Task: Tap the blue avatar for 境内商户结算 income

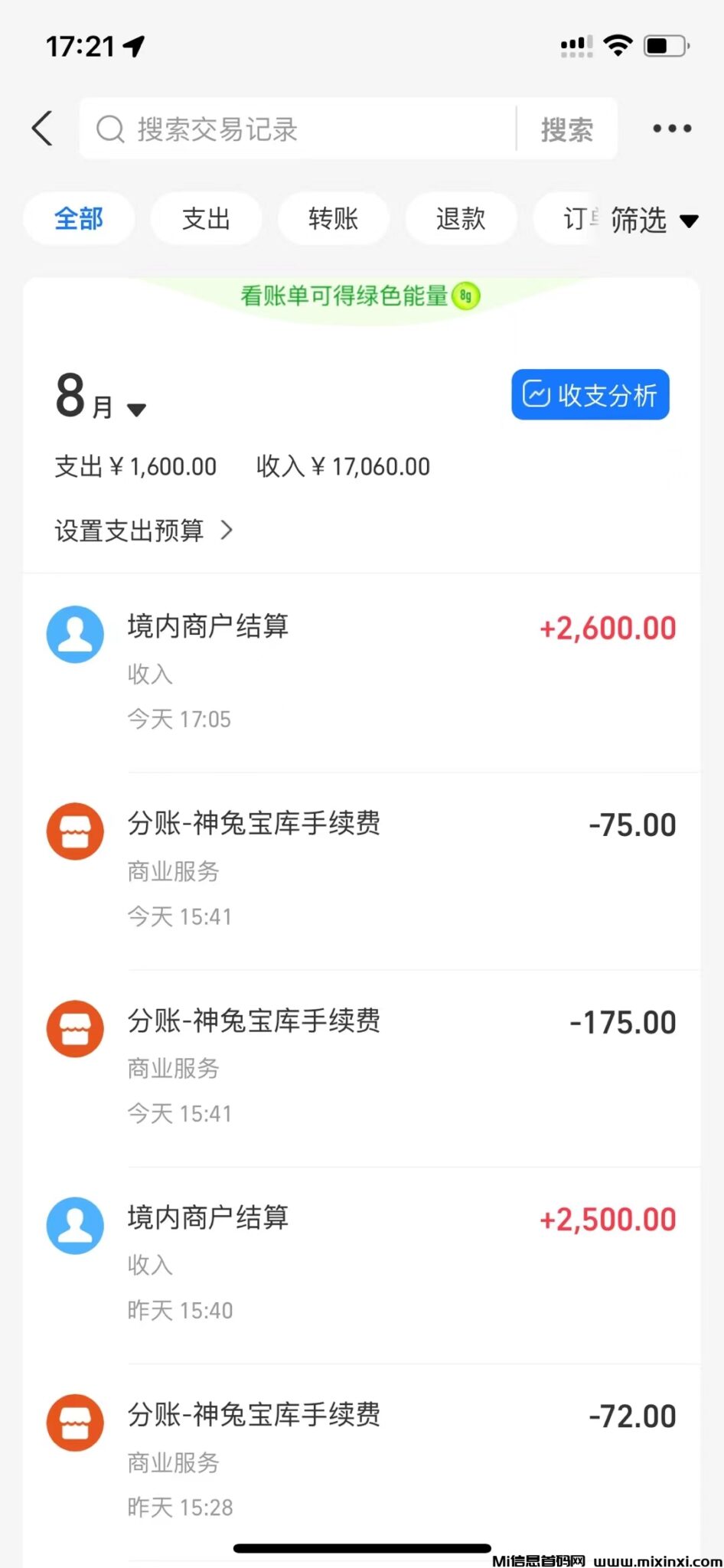Action: pos(74,634)
